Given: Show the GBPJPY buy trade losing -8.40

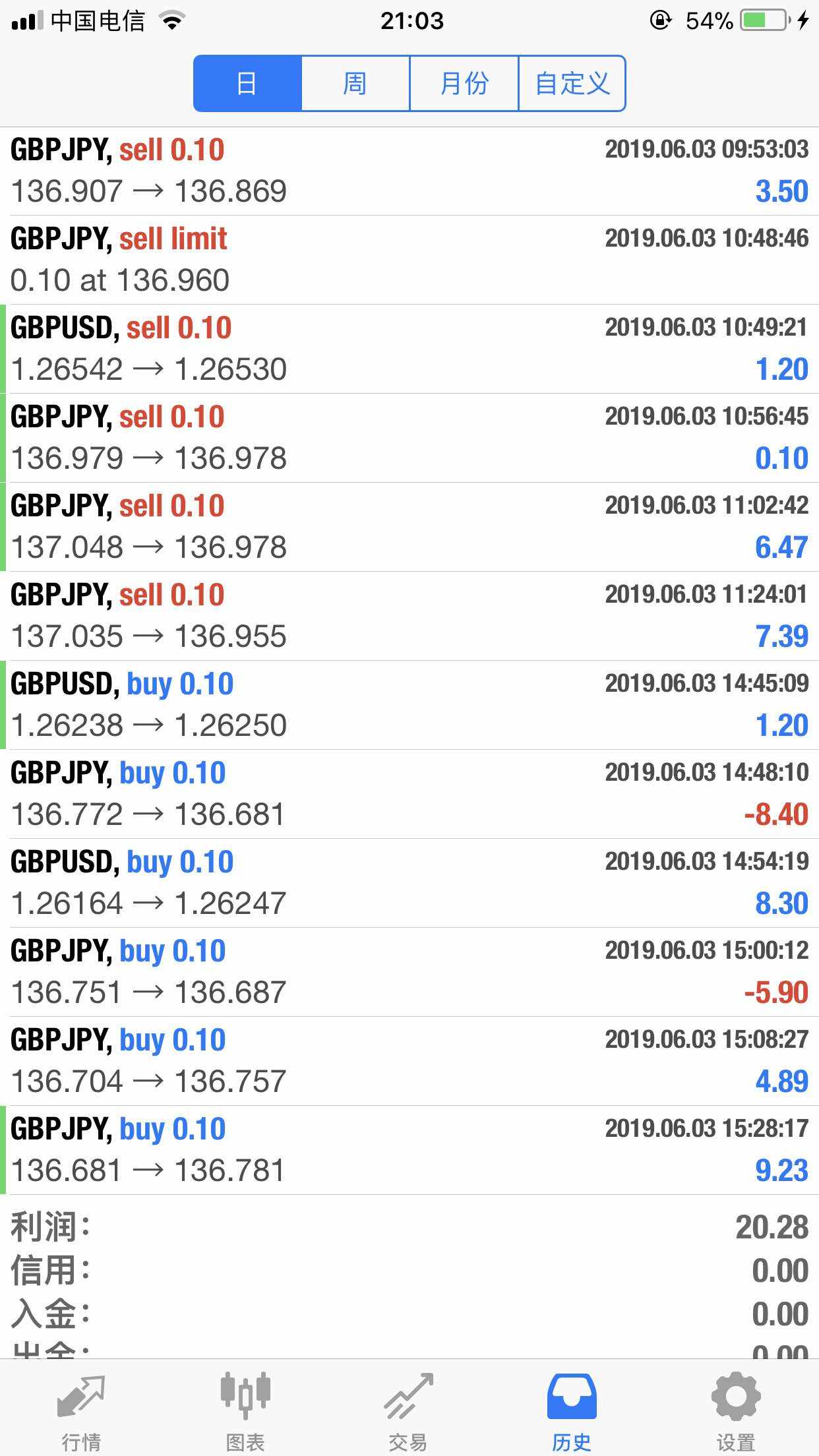Looking at the screenshot, I should 409,794.
